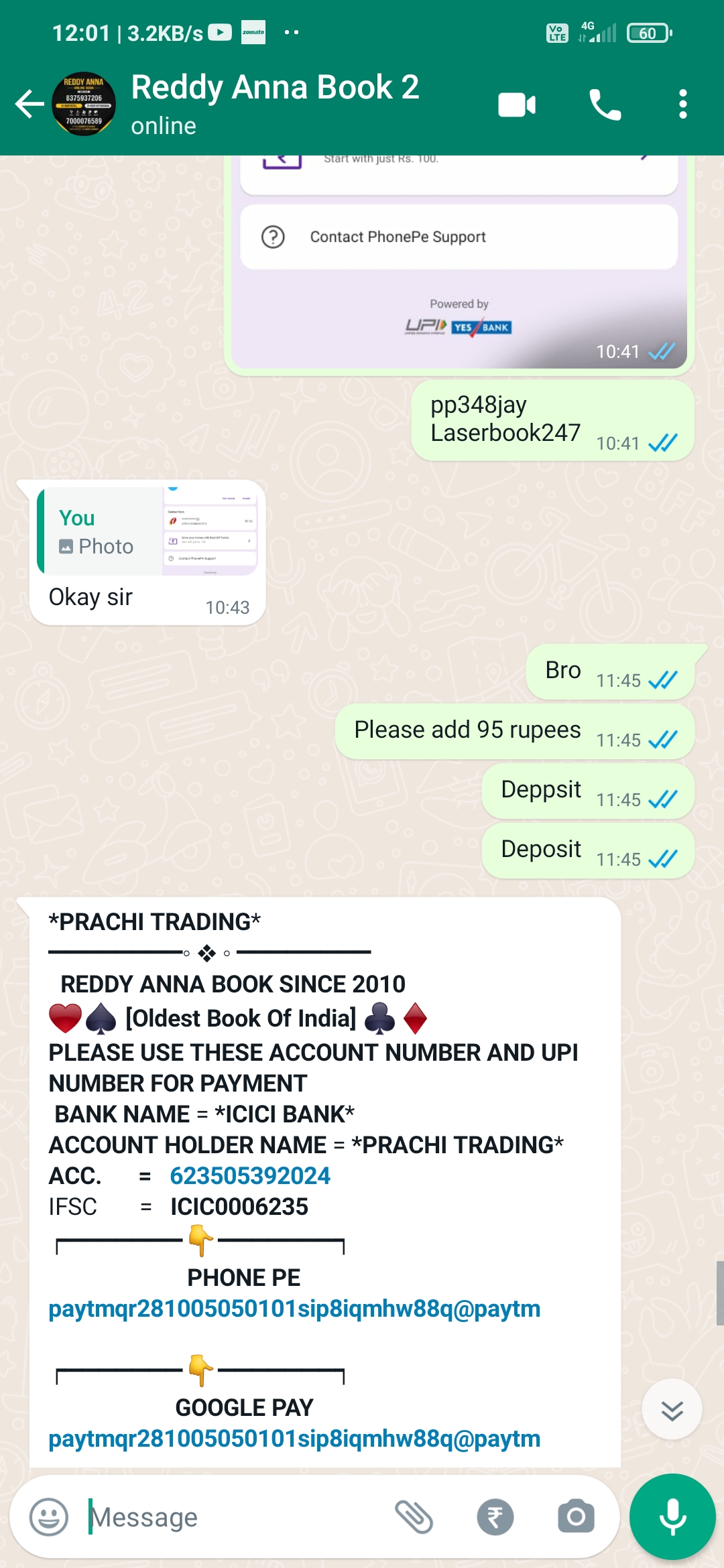Screen dimensions: 724x1568
Task: Jump to the latest messages
Action: pyautogui.click(x=672, y=1409)
